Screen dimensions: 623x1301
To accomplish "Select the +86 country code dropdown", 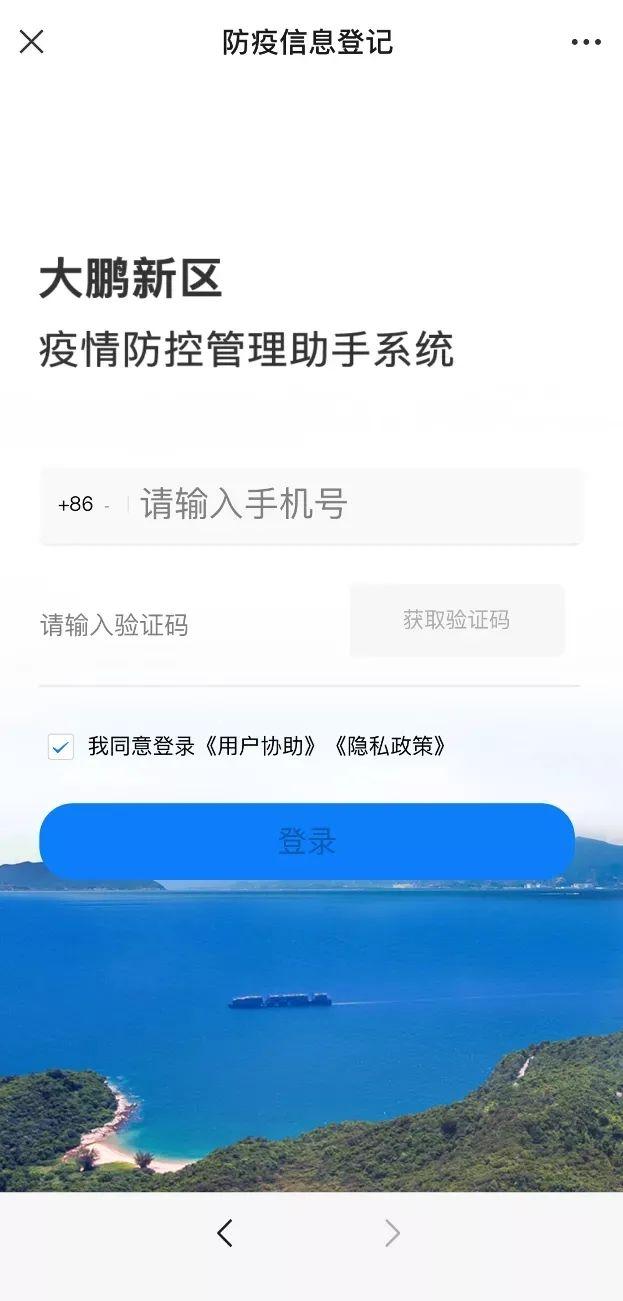I will [83, 505].
